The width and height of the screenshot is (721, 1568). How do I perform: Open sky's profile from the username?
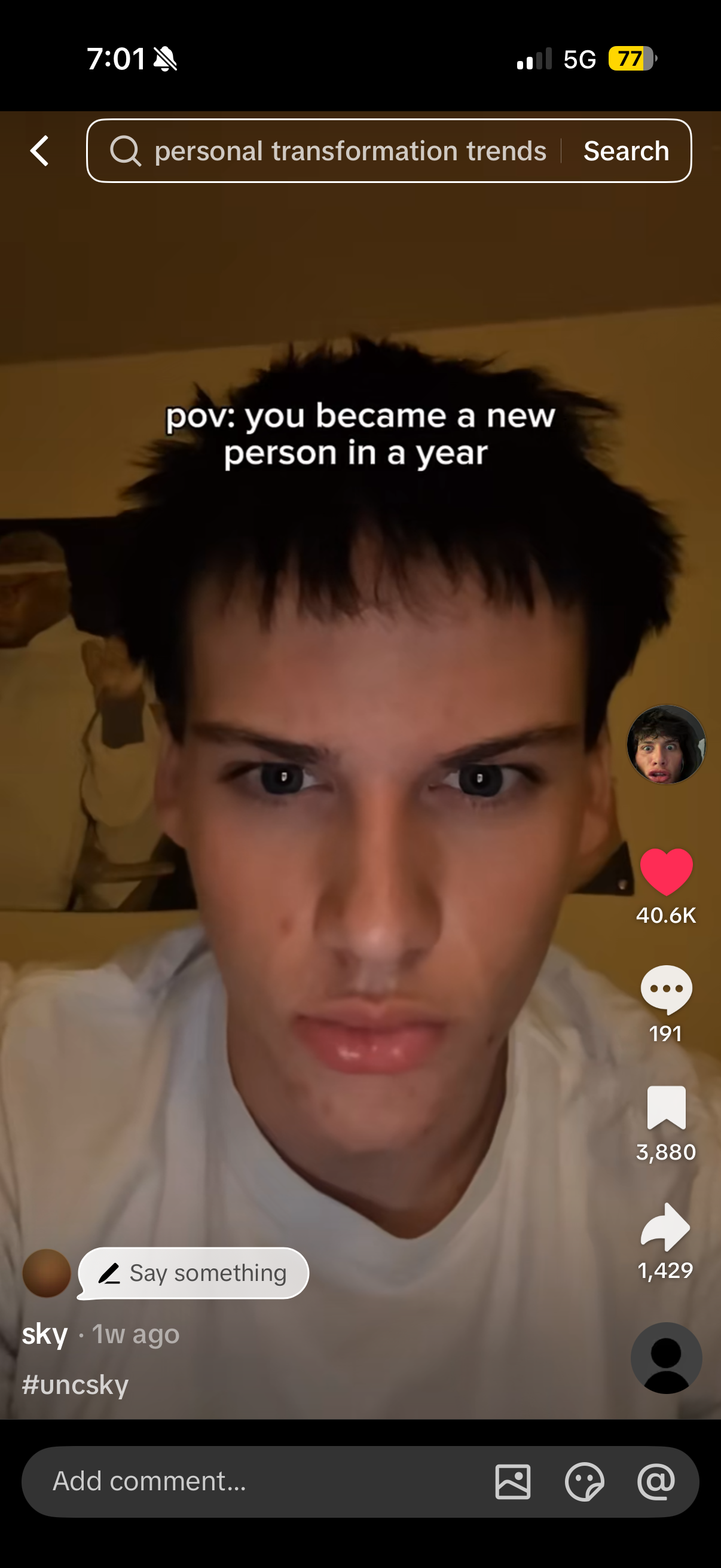44,1334
